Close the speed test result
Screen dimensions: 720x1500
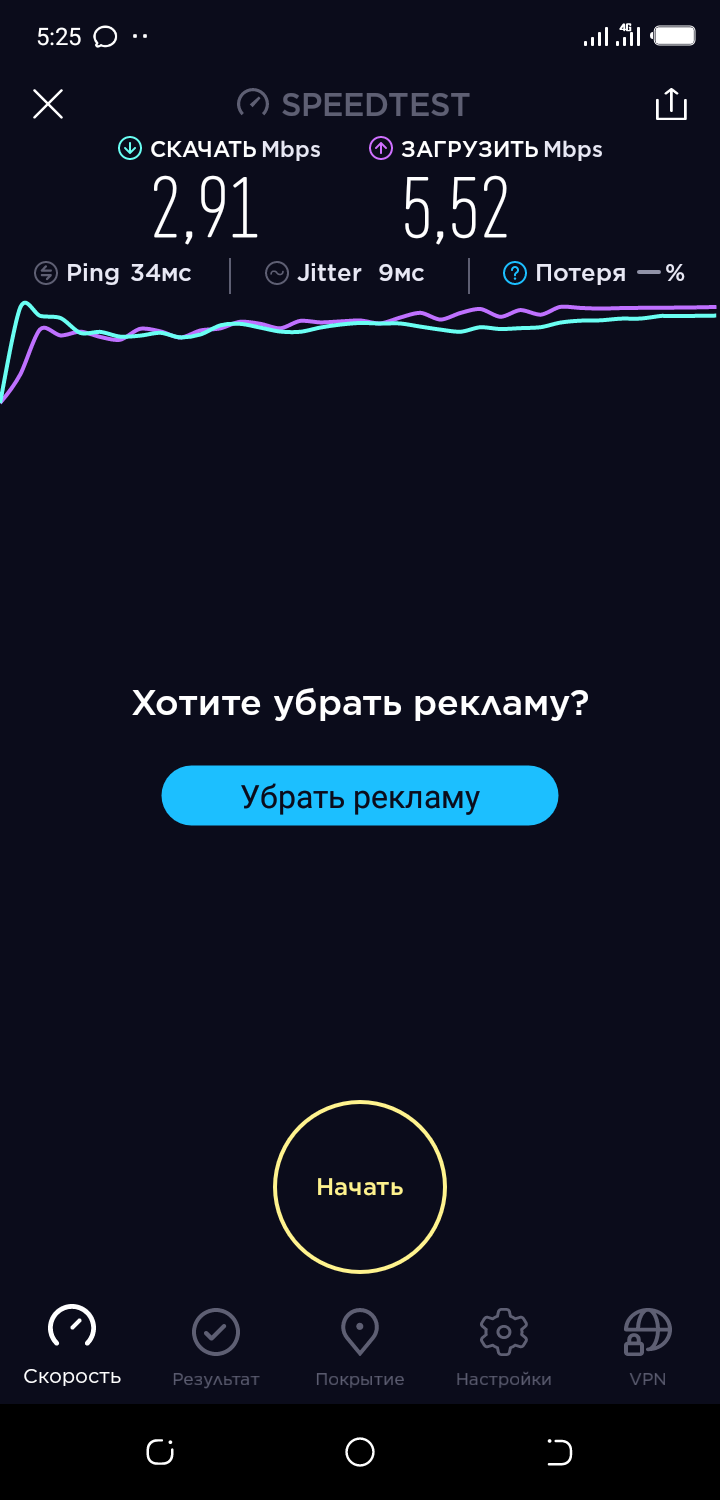[48, 104]
